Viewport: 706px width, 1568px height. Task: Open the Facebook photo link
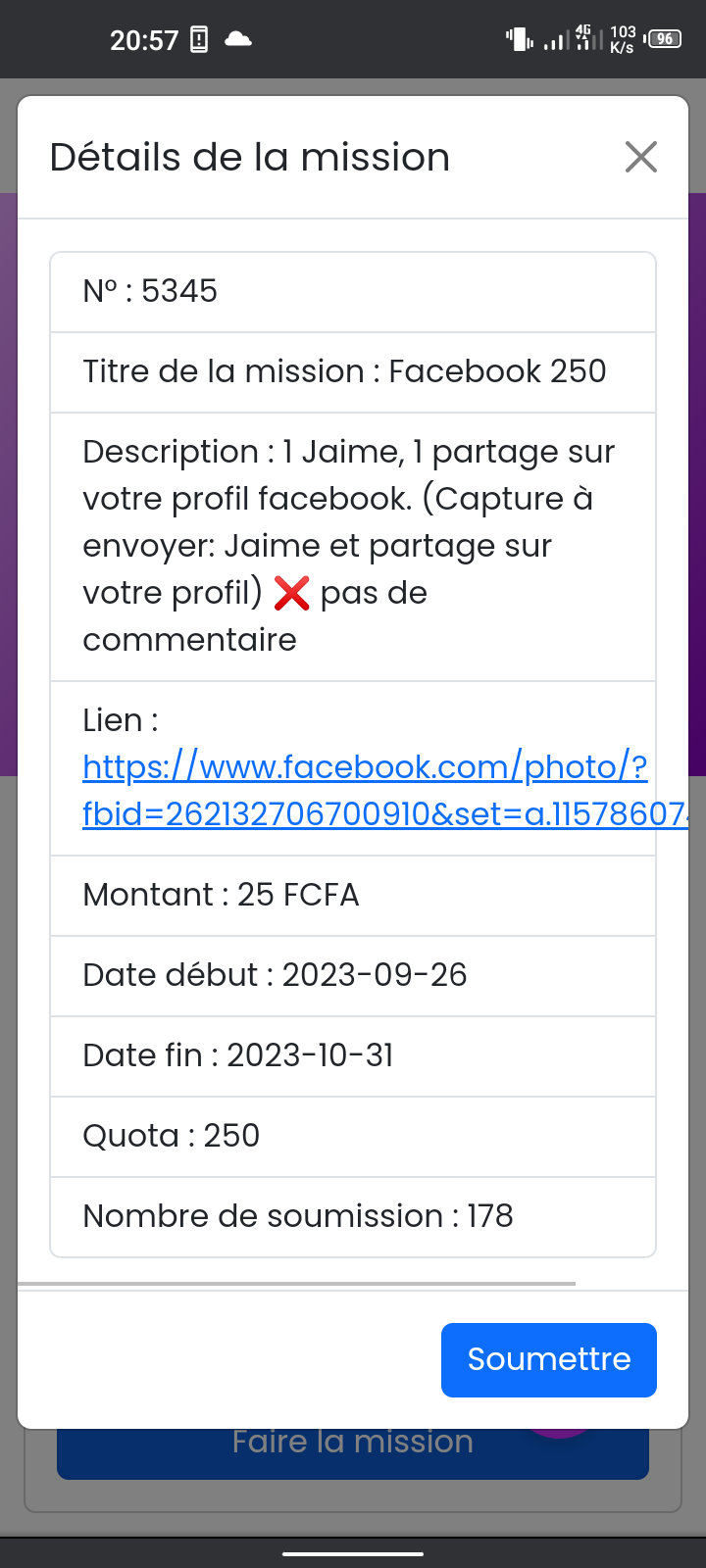(x=365, y=790)
